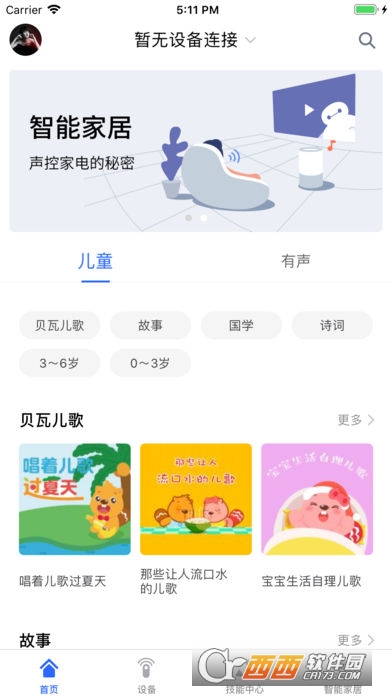Filter by 0～3岁 age chip
The height and width of the screenshot is (696, 392).
click(150, 363)
